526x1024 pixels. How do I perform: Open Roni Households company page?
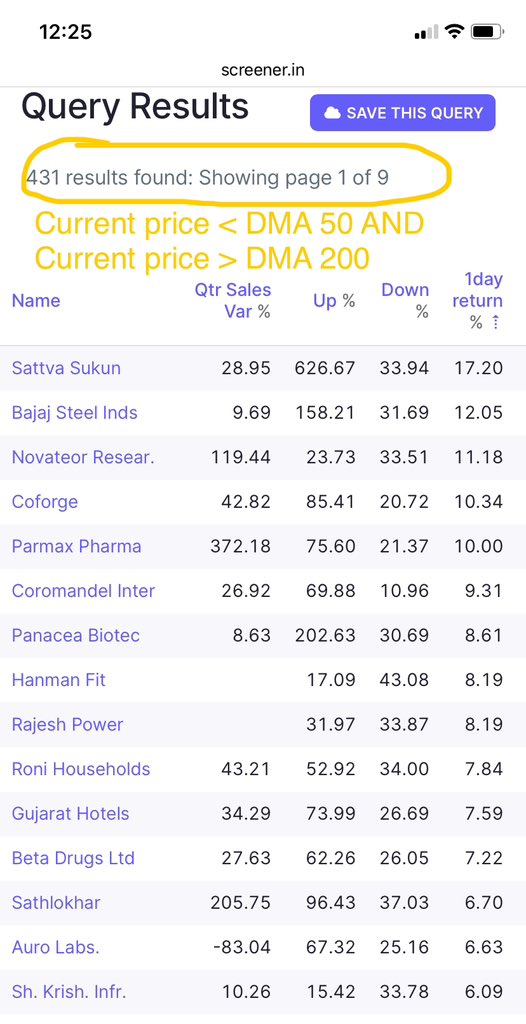point(81,769)
